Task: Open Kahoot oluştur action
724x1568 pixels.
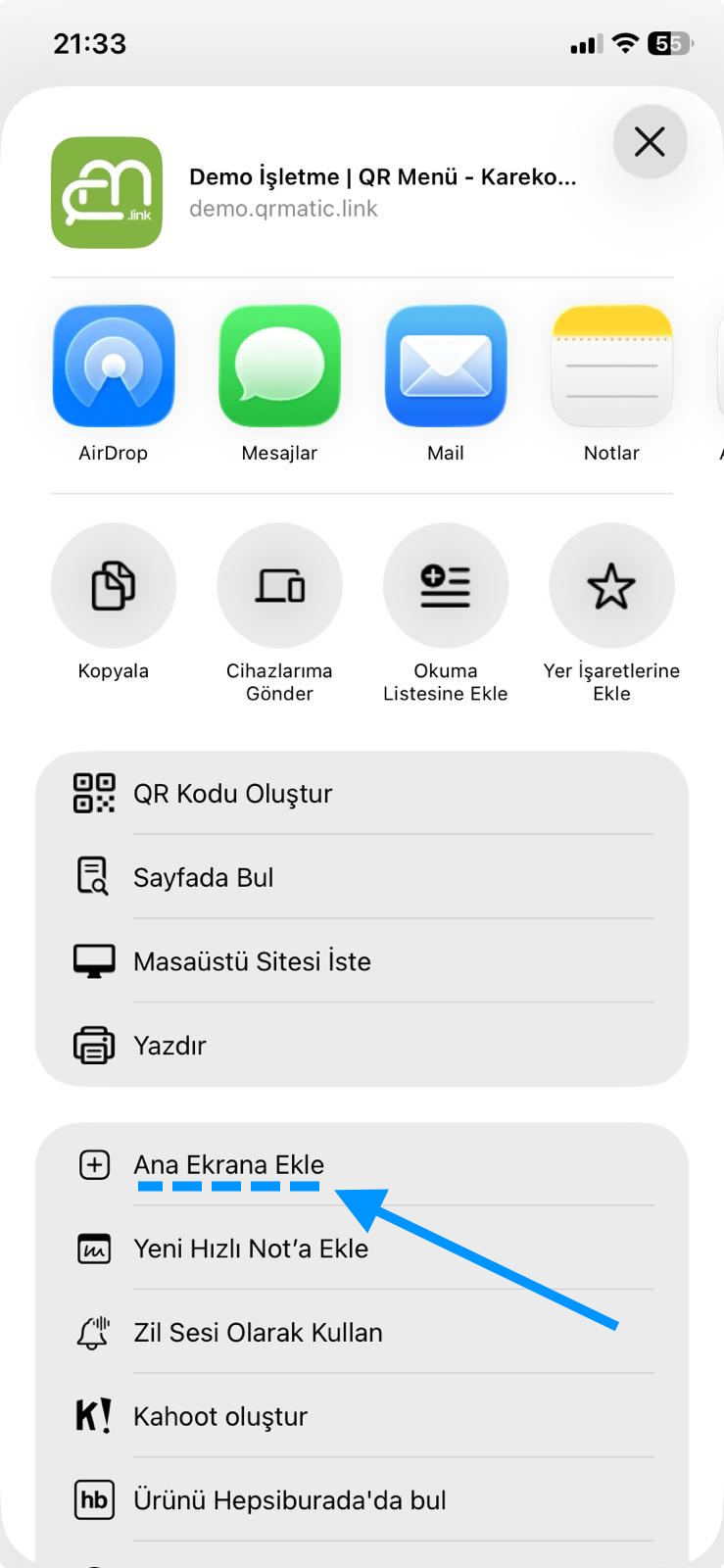Action: tap(362, 1416)
